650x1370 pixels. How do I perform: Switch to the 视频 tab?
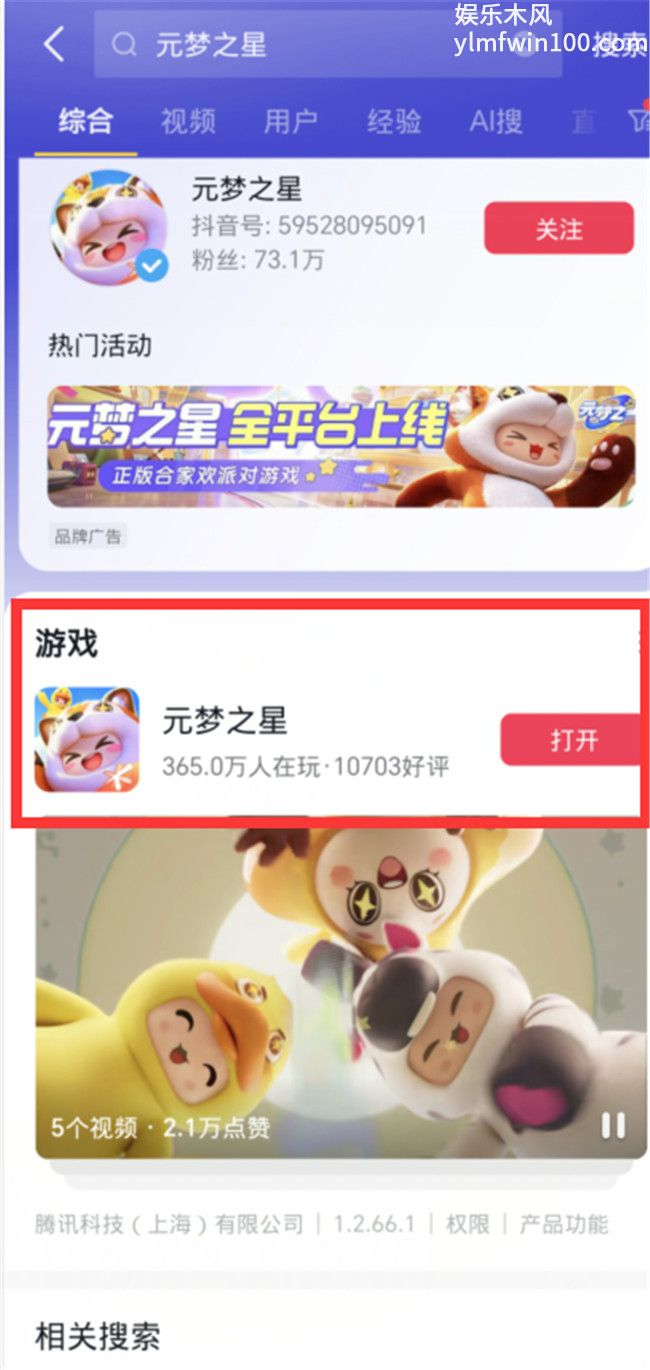coord(188,122)
